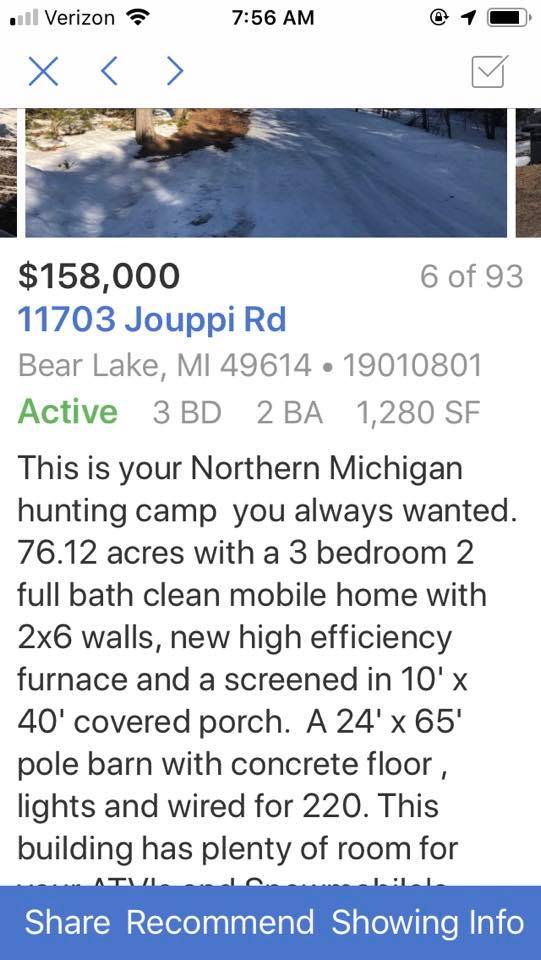
Task: Recommend this property
Action: point(220,923)
